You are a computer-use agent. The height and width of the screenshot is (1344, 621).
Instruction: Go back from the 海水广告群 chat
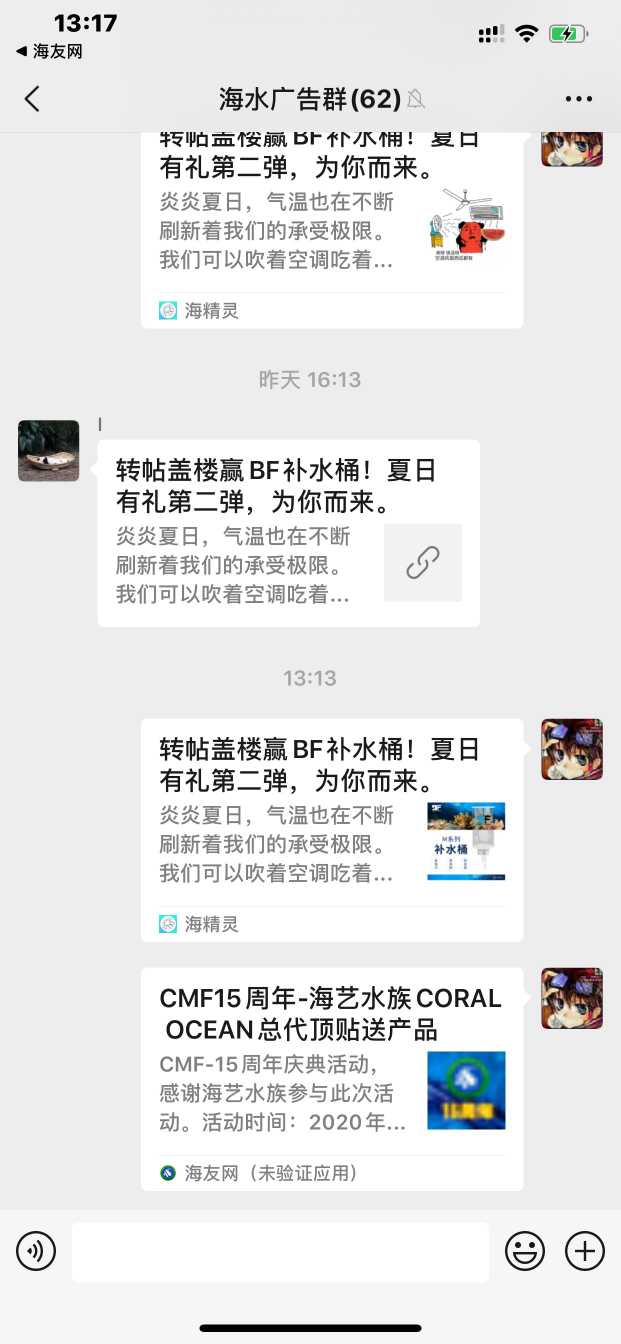[32, 98]
